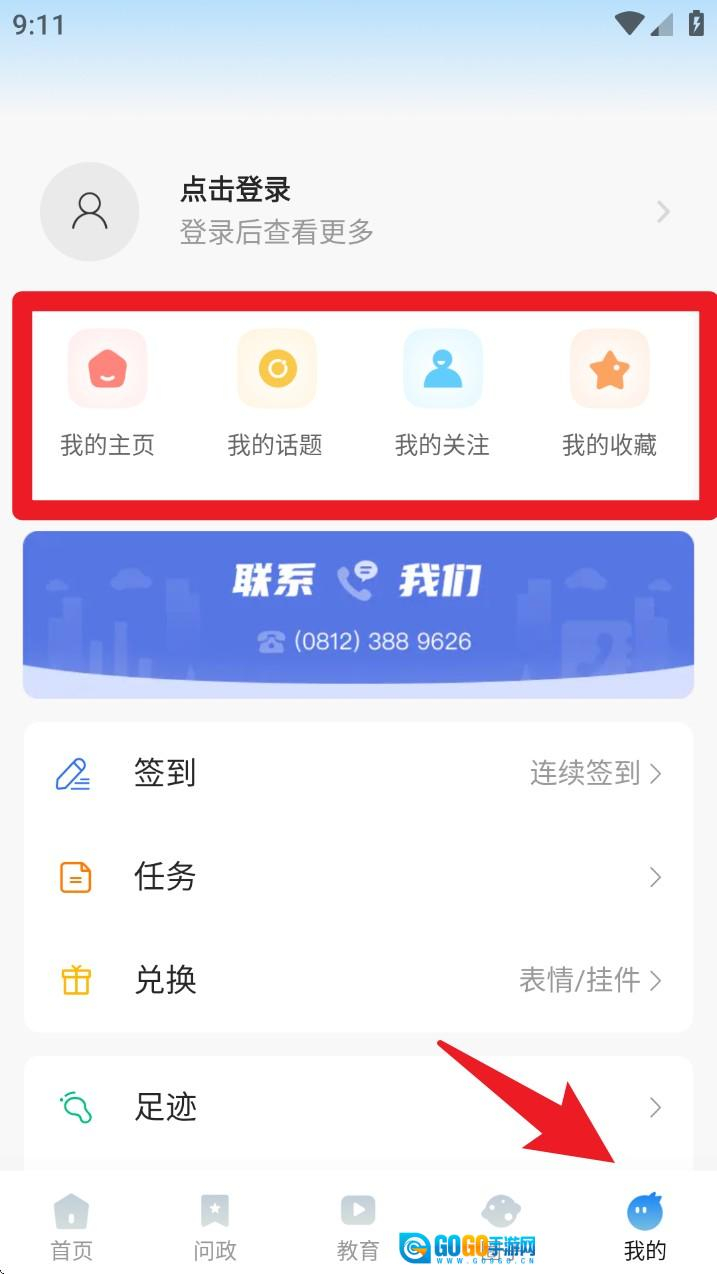Open the 足迹 footprints row
Image resolution: width=717 pixels, height=1274 pixels.
[358, 1107]
